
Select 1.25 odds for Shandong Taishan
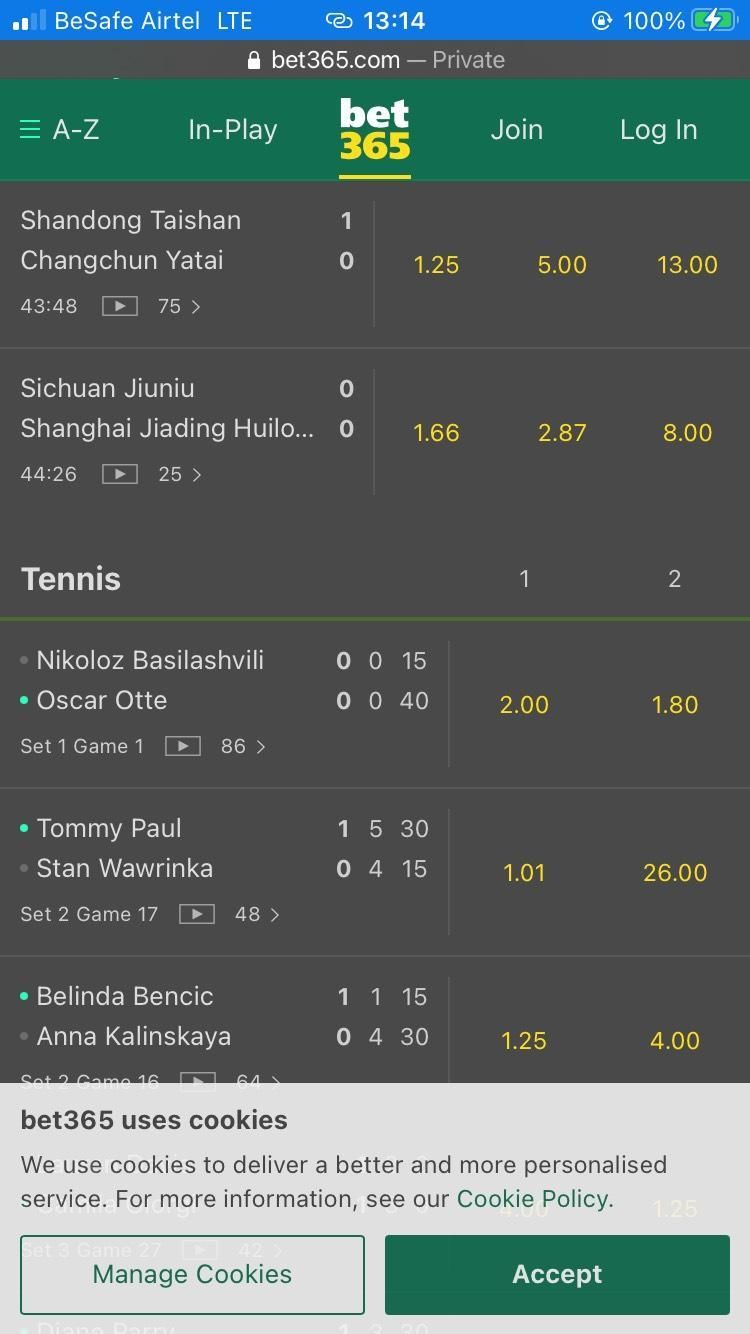436,265
